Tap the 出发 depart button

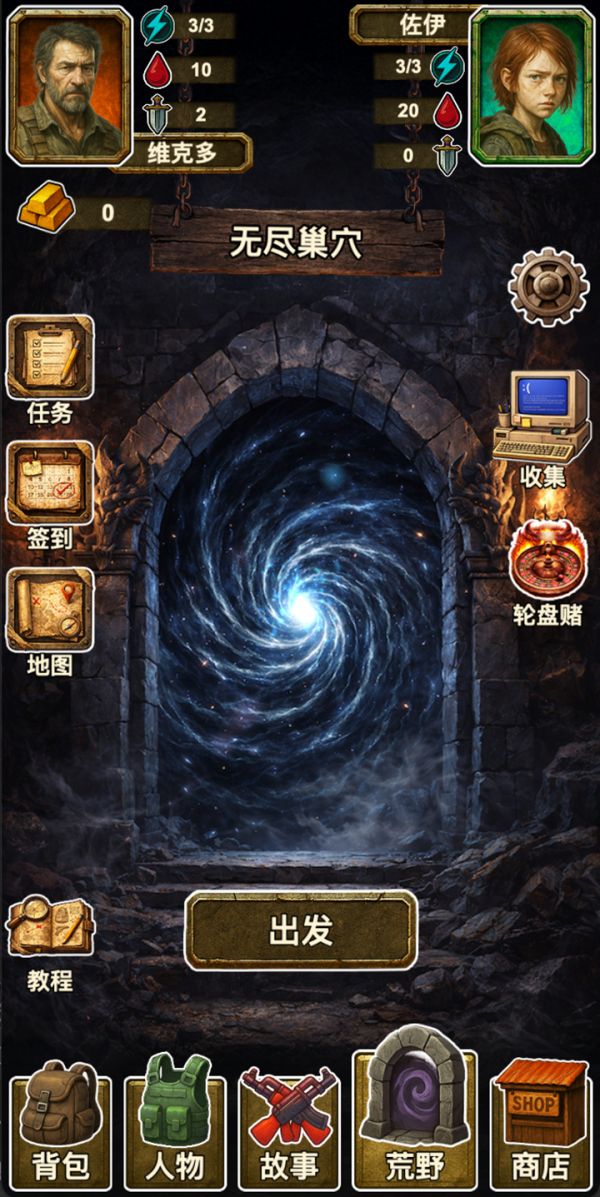click(300, 931)
